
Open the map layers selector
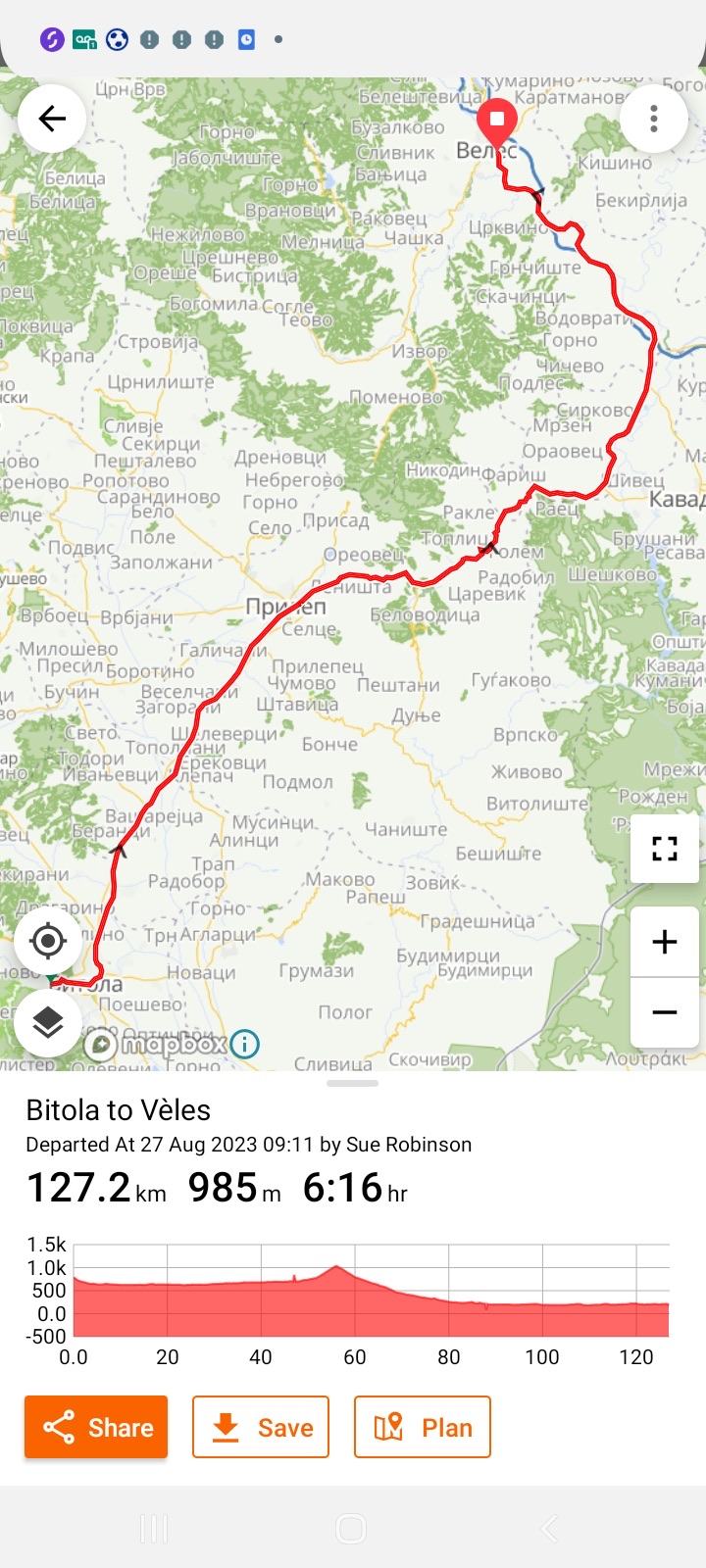(x=48, y=1022)
